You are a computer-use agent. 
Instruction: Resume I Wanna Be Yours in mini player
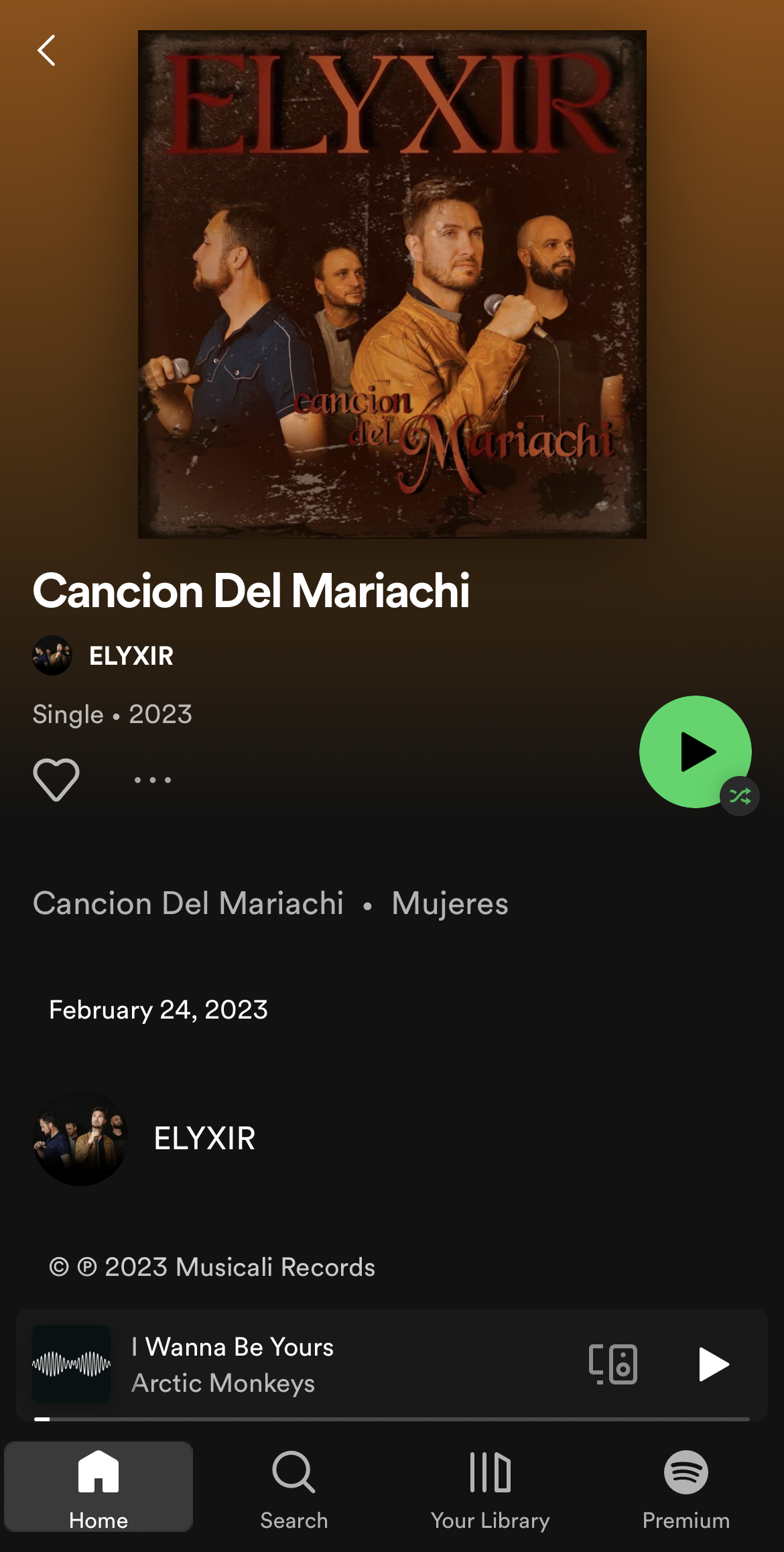(713, 1364)
